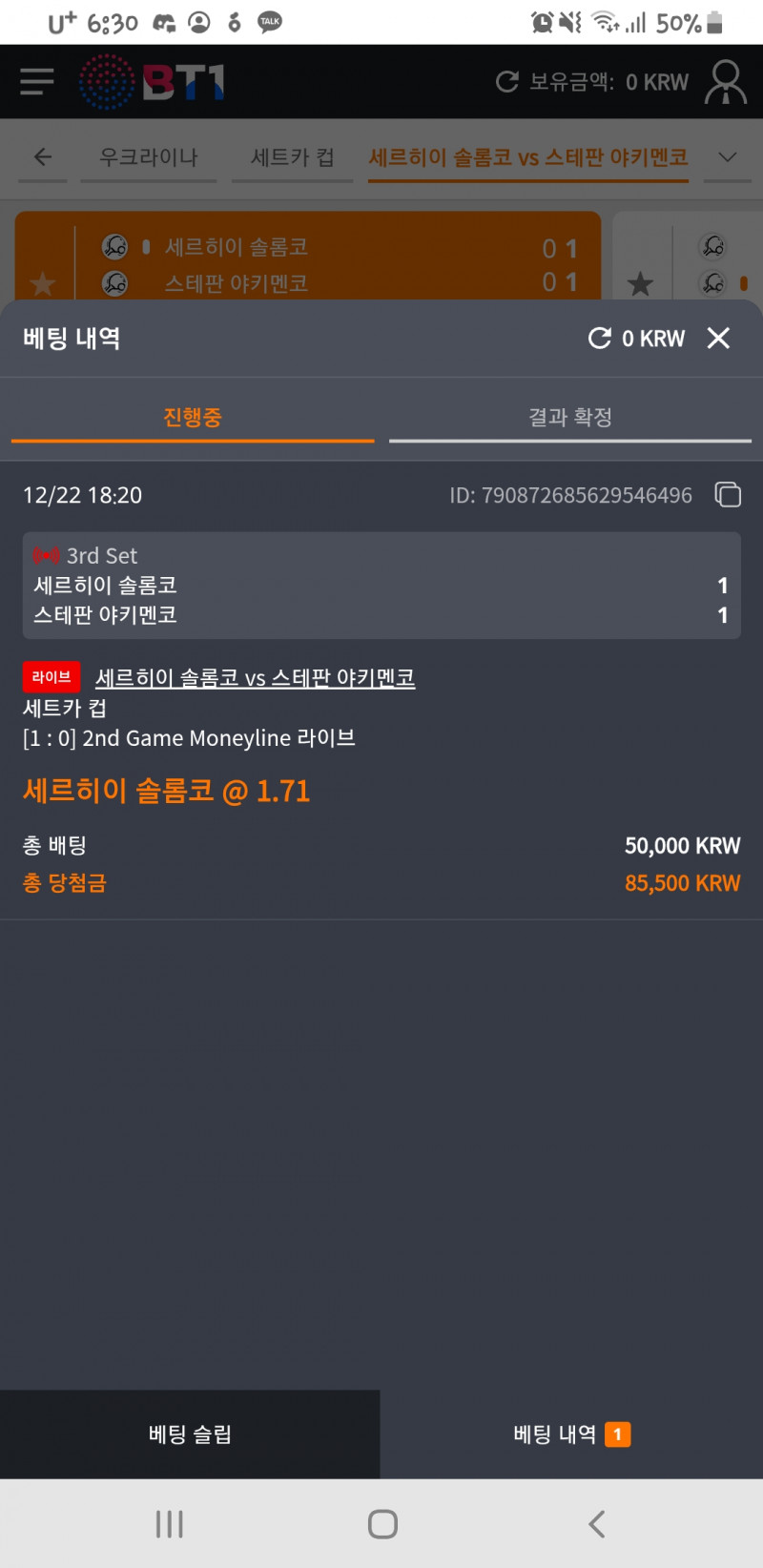Refresh the 0 KRW balance in the panel
Image resolution: width=763 pixels, height=1568 pixels.
600,338
